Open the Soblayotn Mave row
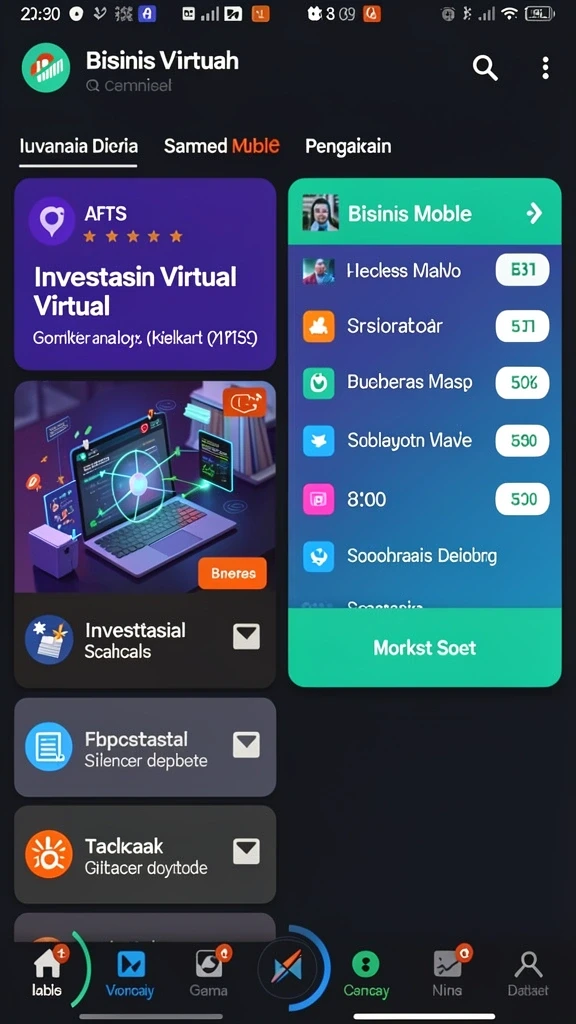Image resolution: width=576 pixels, height=1024 pixels. [424, 441]
